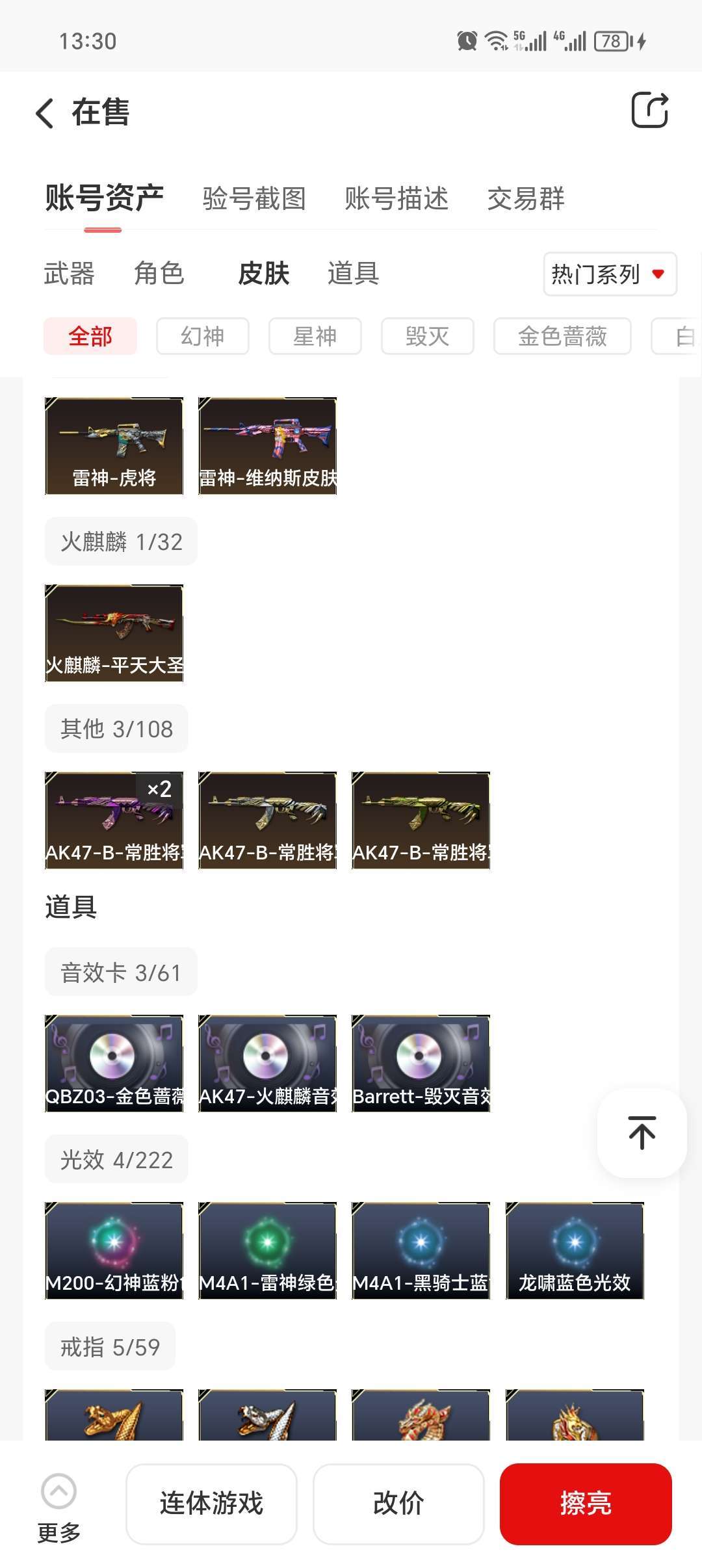Screen dimensions: 702x1568
Task: Expand the 热门系列 dropdown
Action: [x=609, y=274]
